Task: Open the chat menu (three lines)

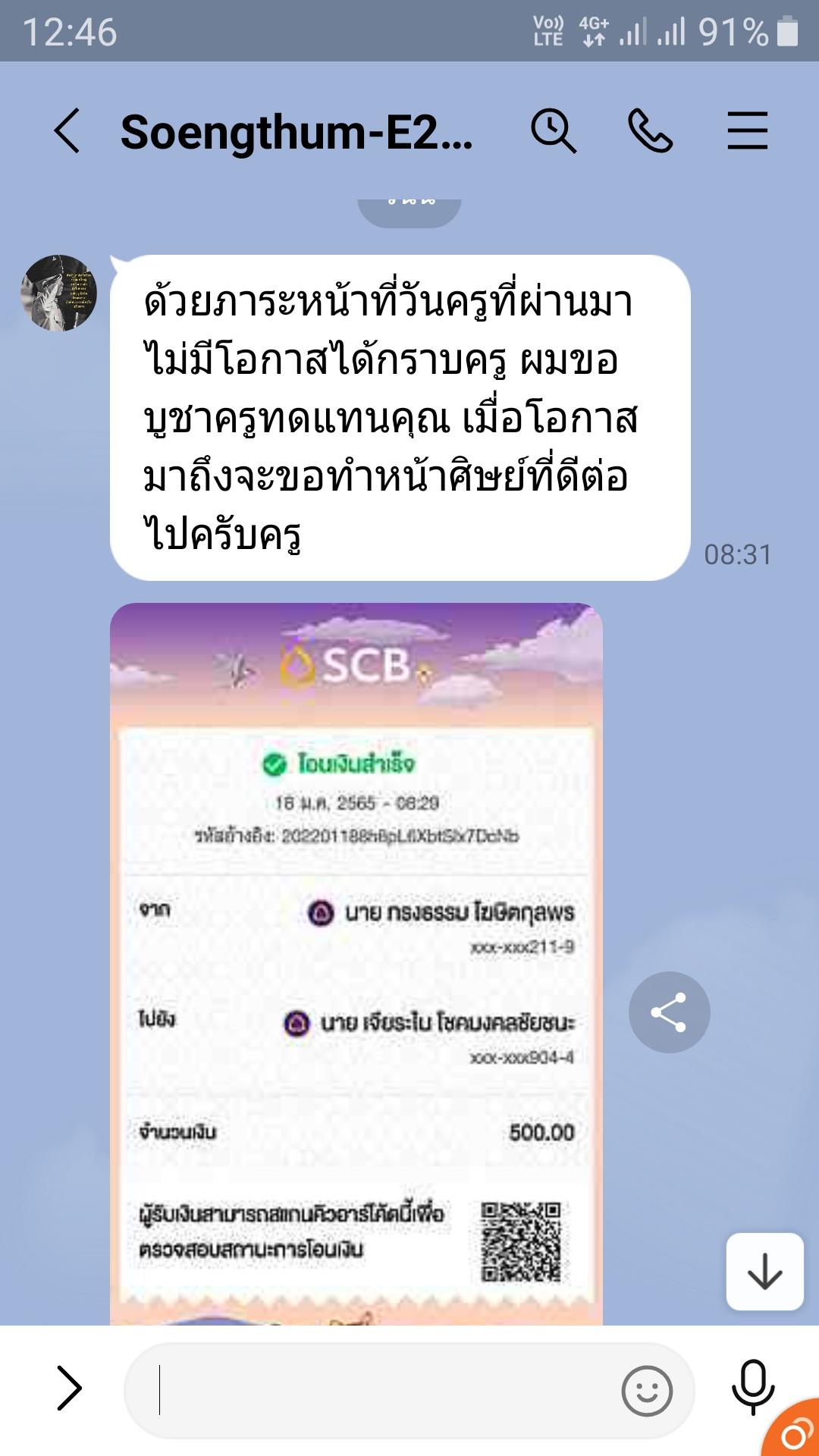Action: pyautogui.click(x=747, y=131)
